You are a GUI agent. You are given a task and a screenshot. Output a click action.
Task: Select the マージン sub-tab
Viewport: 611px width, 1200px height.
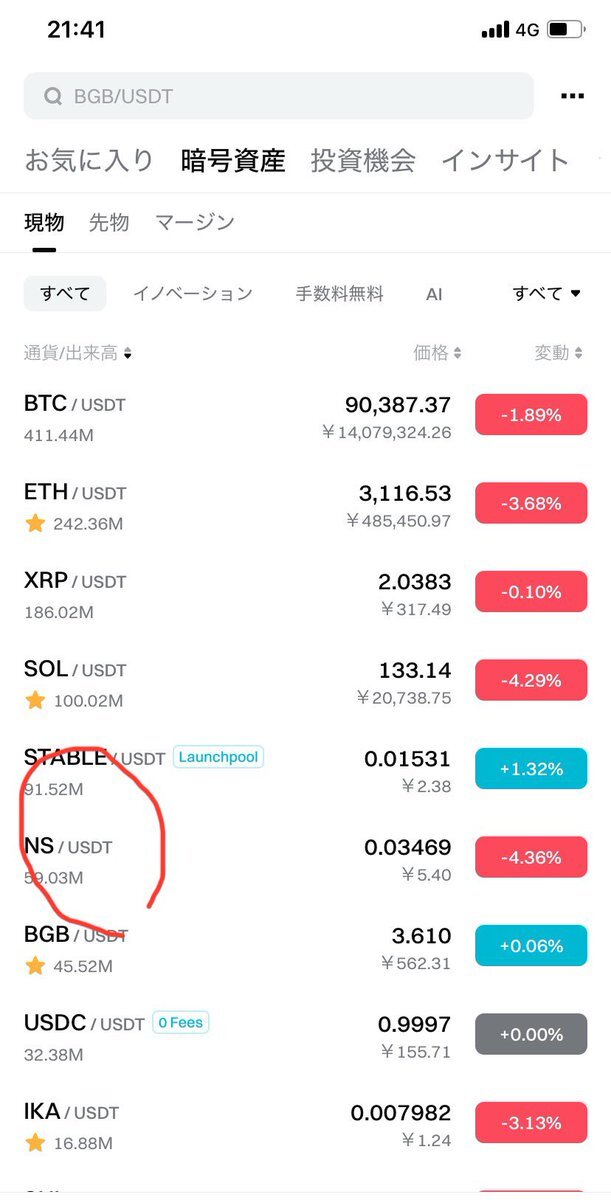pos(195,222)
